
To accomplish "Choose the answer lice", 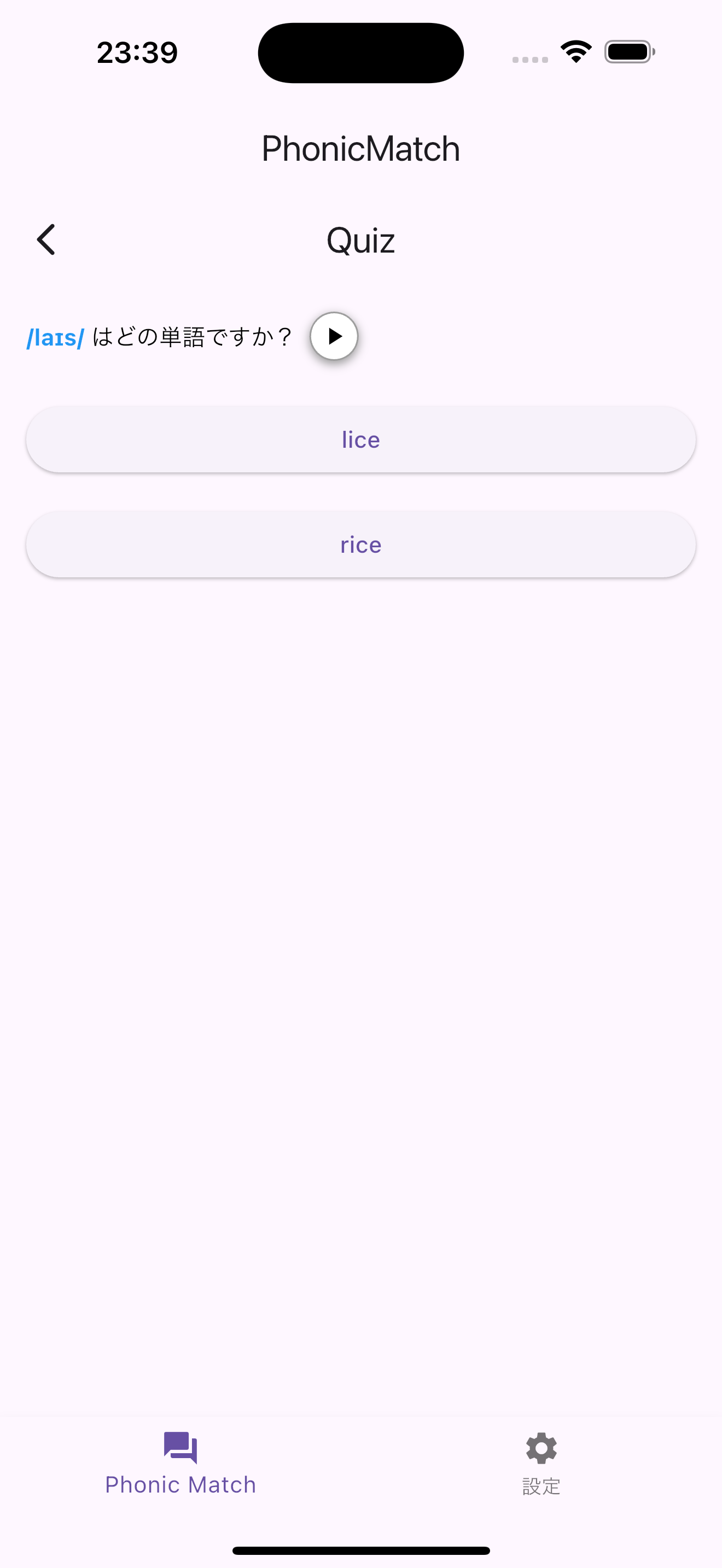I will pos(360,440).
